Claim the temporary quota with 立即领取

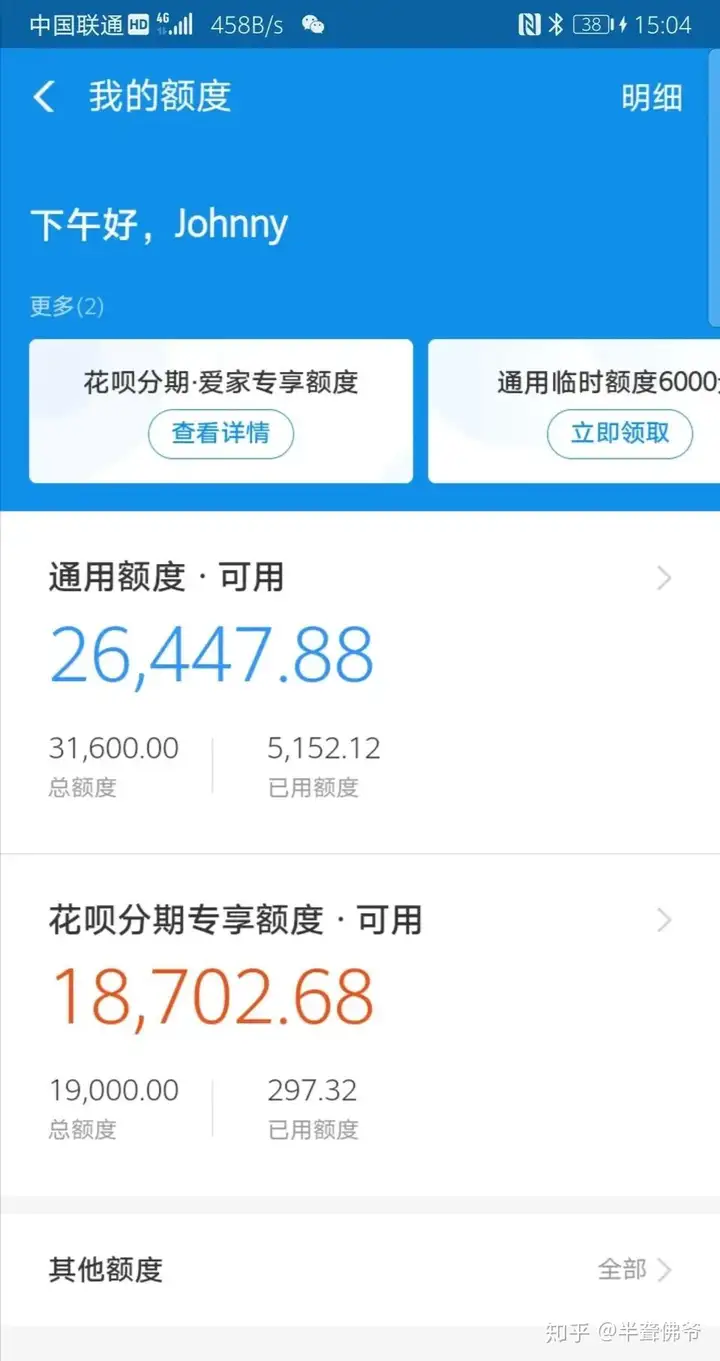click(619, 433)
